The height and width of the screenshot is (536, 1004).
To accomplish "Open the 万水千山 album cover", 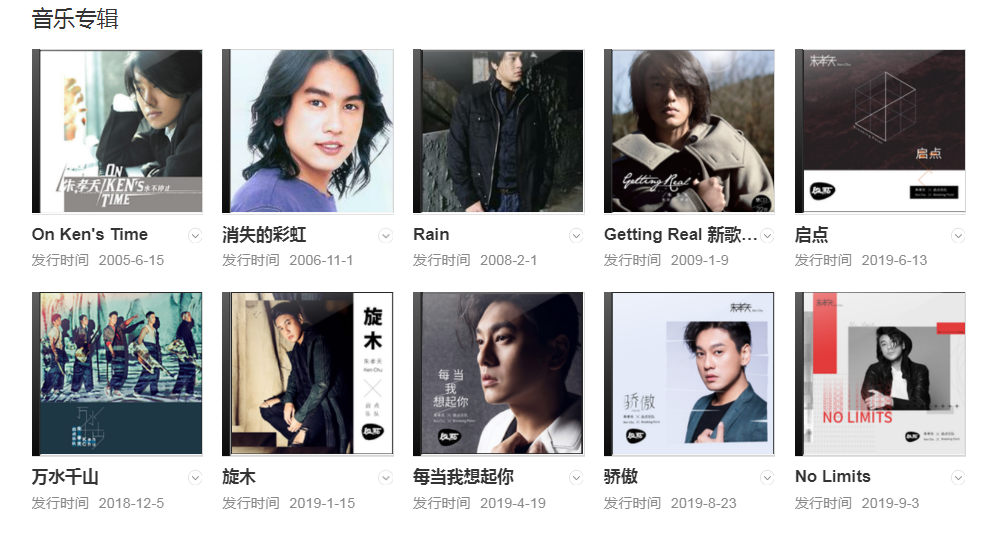I will coord(117,374).
